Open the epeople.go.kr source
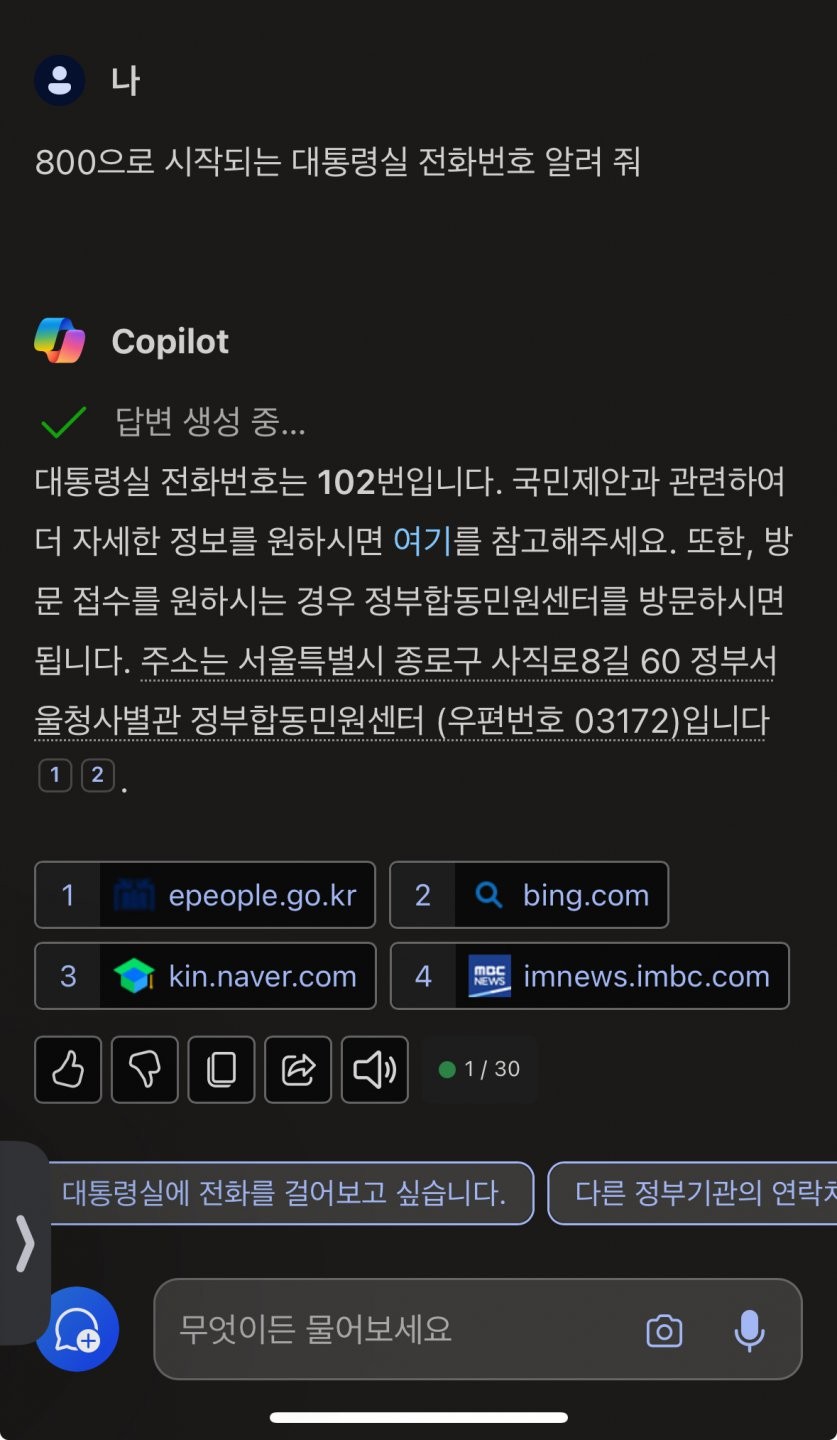837x1440 pixels. pos(205,895)
